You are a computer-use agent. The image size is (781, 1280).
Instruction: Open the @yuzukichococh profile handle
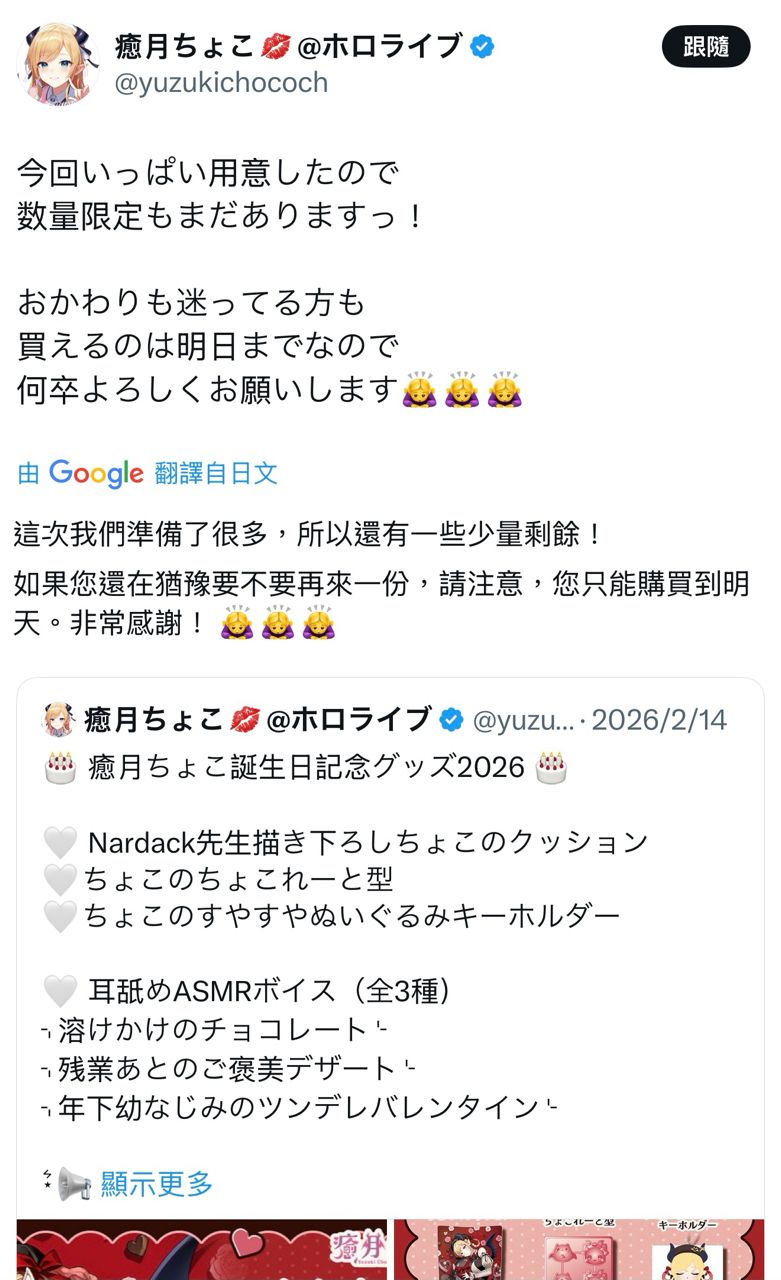[x=221, y=82]
